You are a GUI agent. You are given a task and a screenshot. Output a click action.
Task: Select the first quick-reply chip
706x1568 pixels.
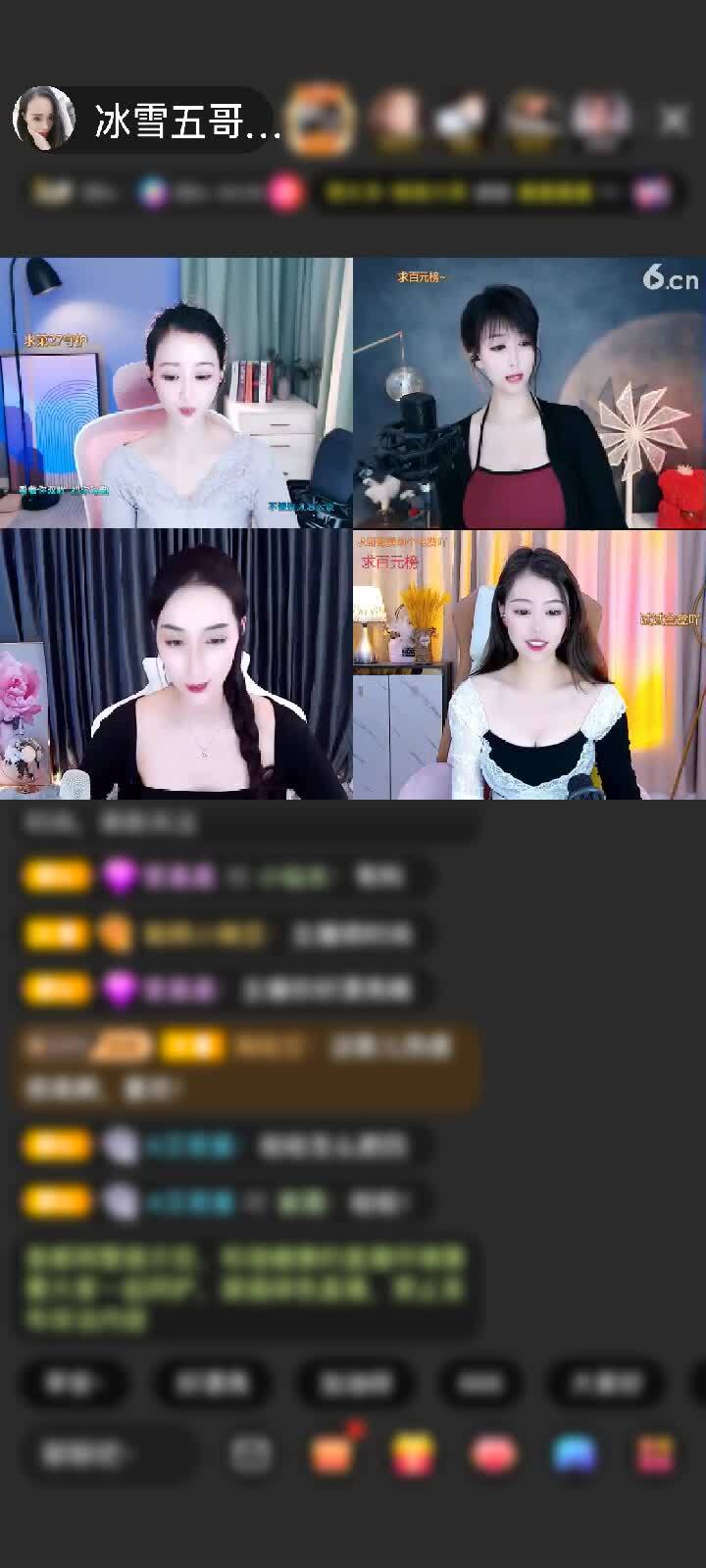point(73,1383)
